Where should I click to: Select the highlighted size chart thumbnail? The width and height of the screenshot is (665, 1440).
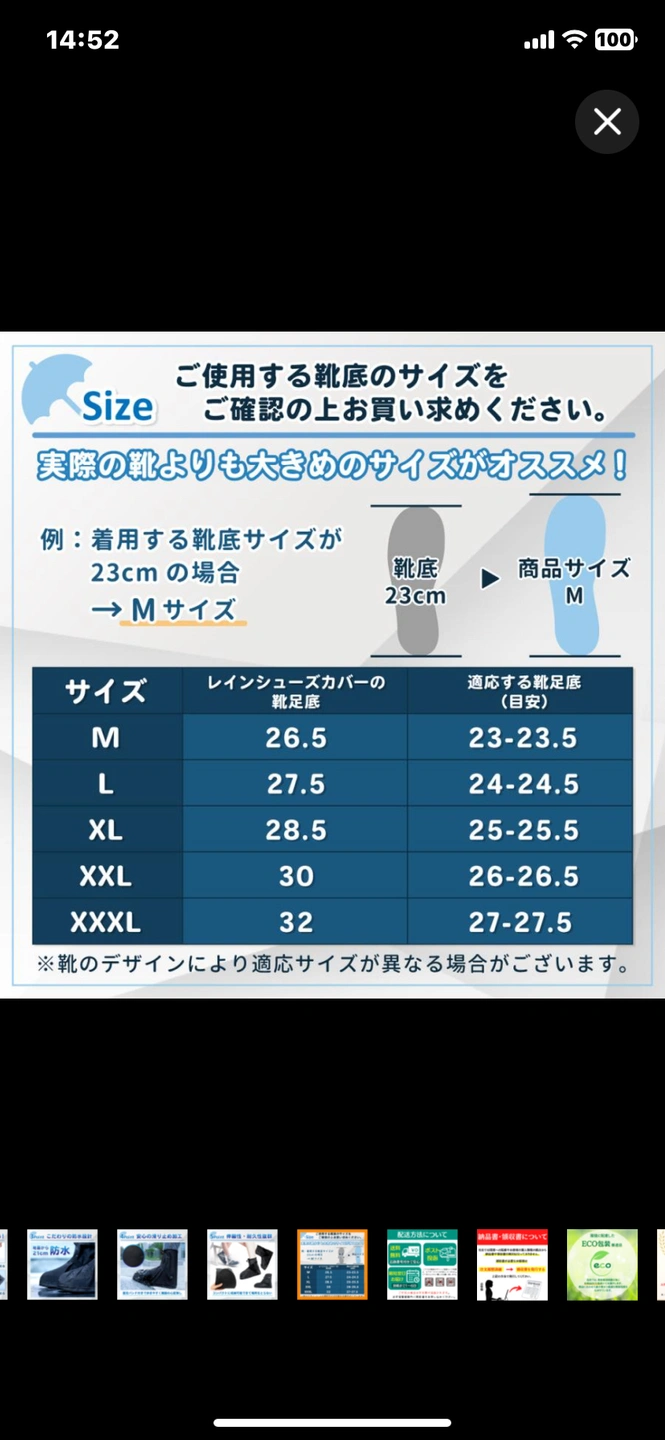pos(332,1264)
